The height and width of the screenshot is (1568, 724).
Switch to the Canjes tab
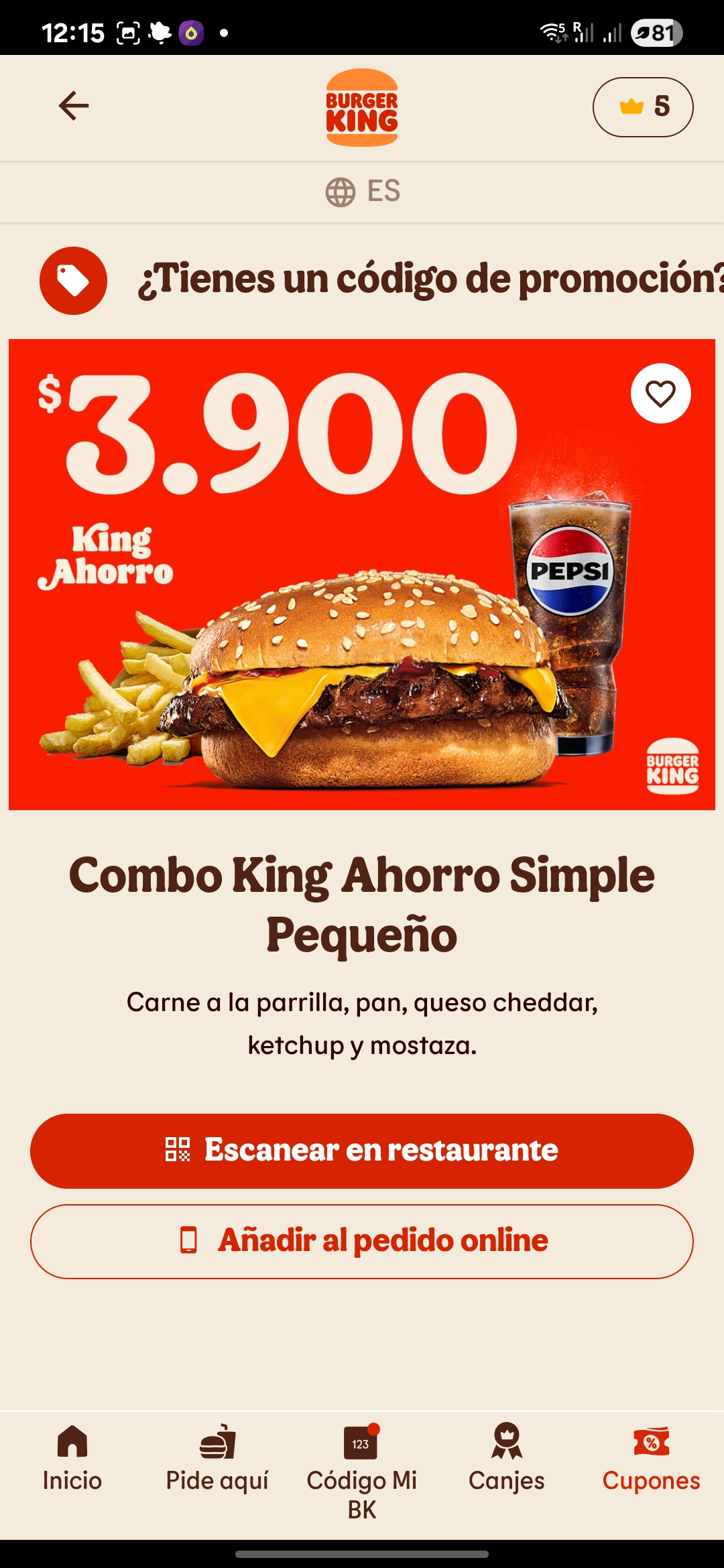click(507, 1458)
